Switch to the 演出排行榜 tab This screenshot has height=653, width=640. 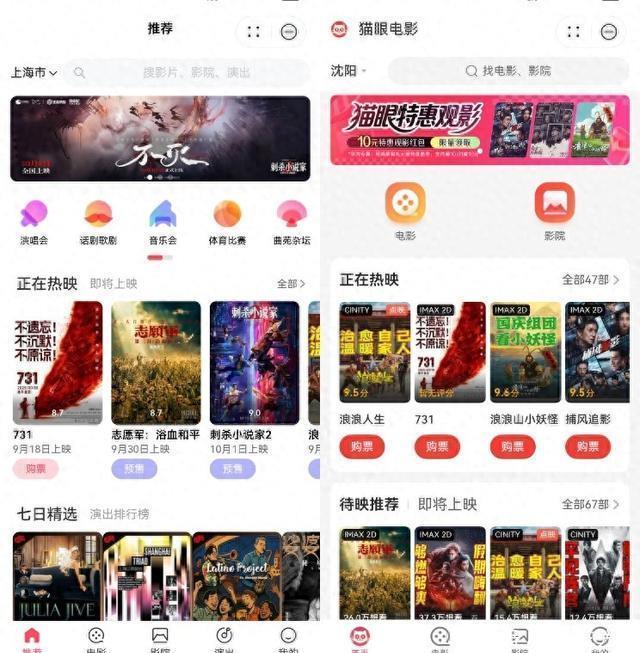point(119,514)
